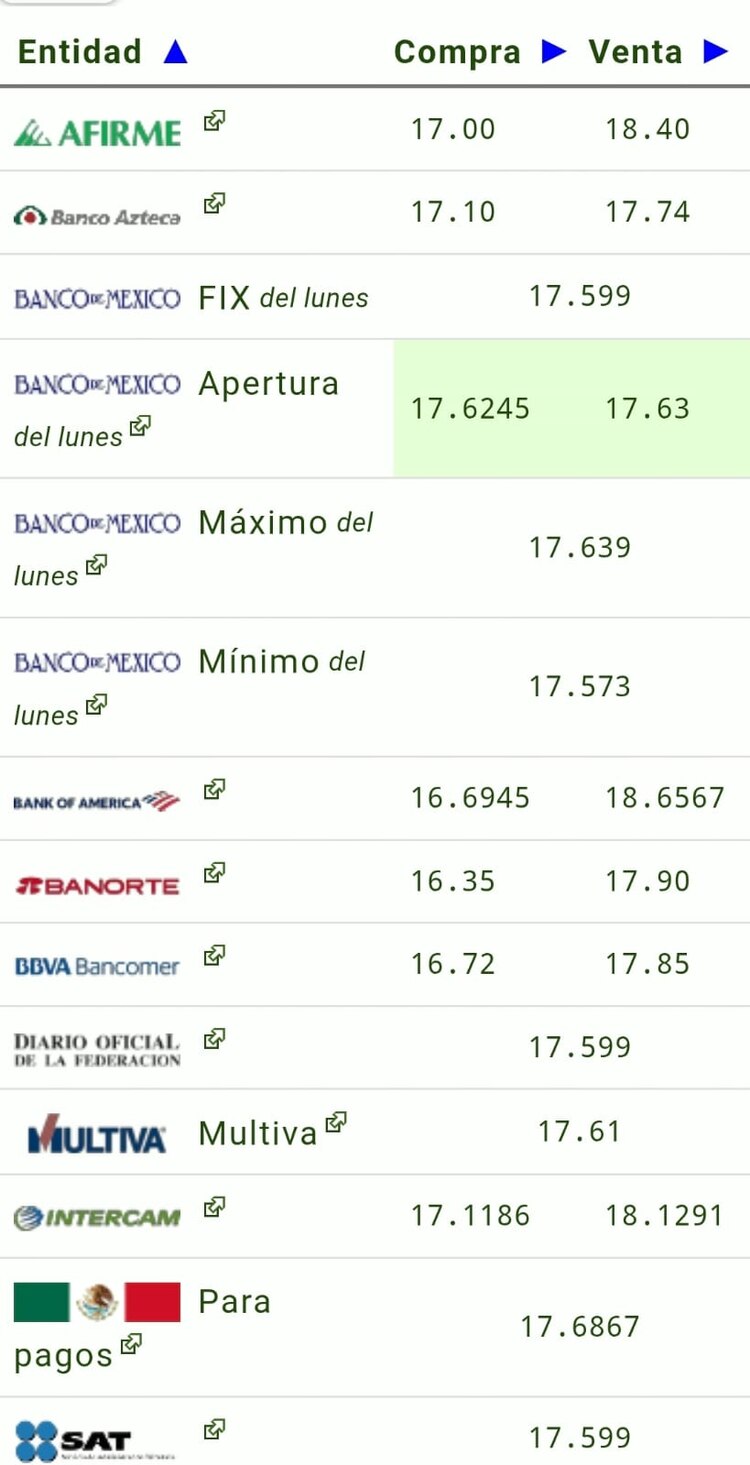Click the Apertura del lunes link

(x=268, y=382)
